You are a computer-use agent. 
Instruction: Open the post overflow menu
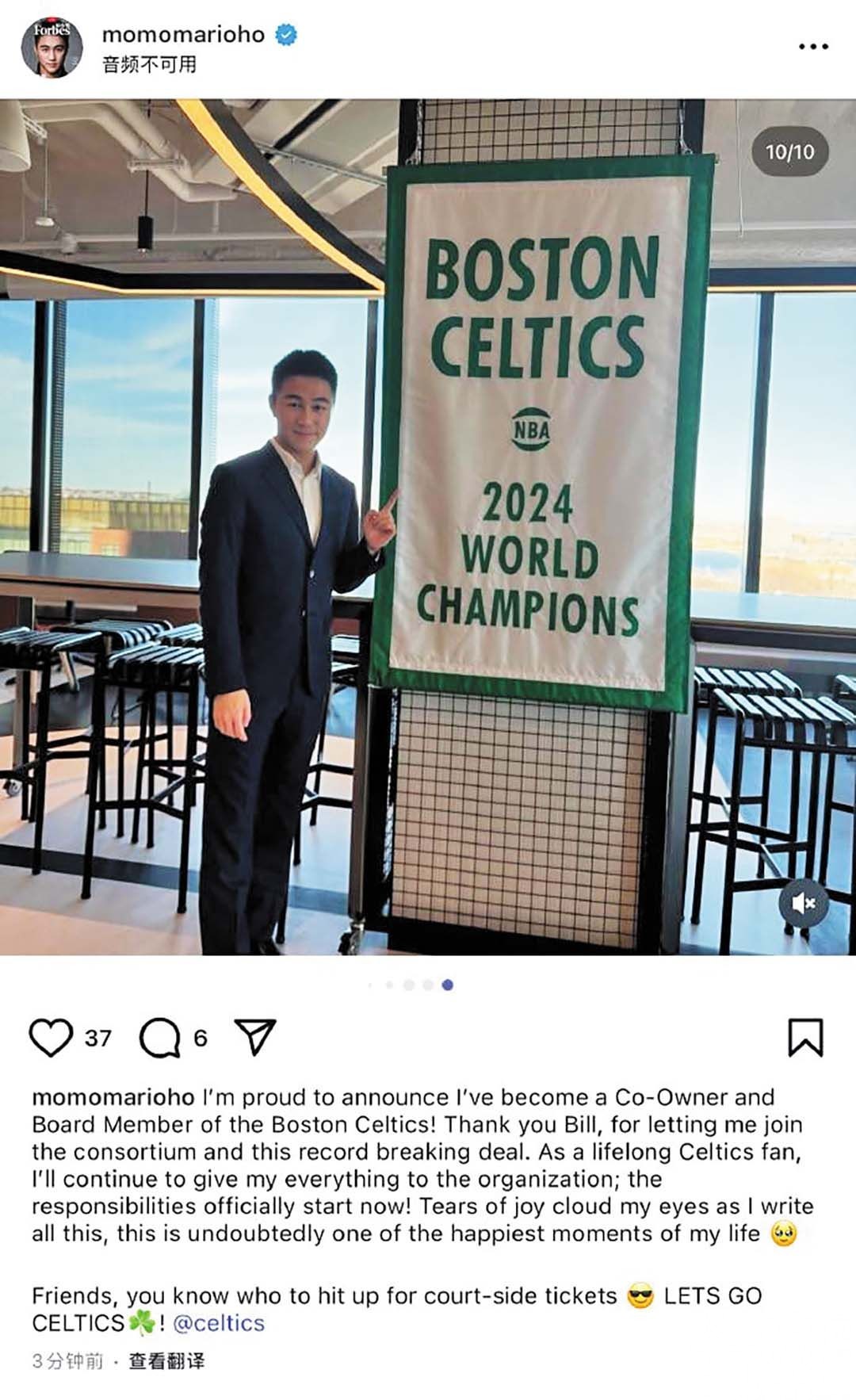coord(813,47)
